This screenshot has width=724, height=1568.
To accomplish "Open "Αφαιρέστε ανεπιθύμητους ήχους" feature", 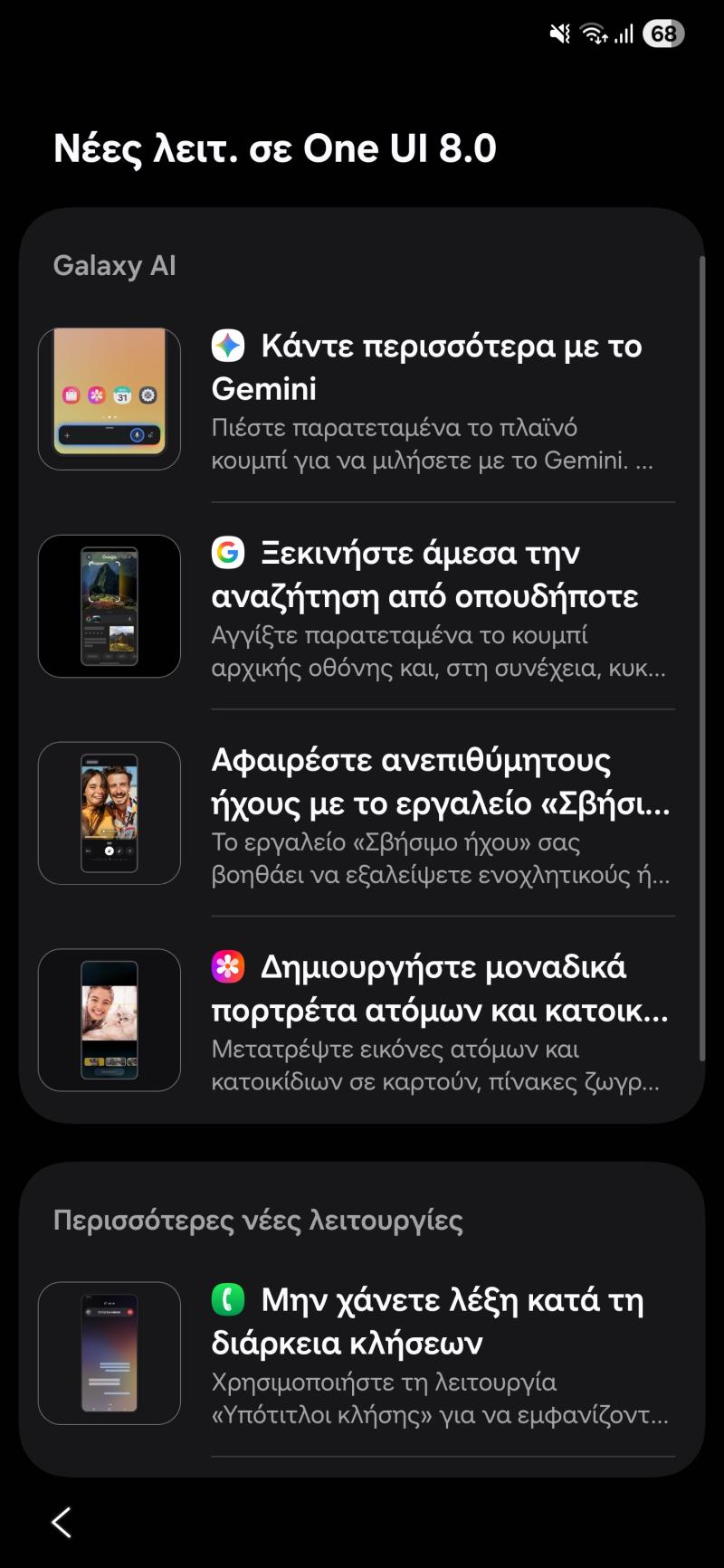I will click(361, 813).
